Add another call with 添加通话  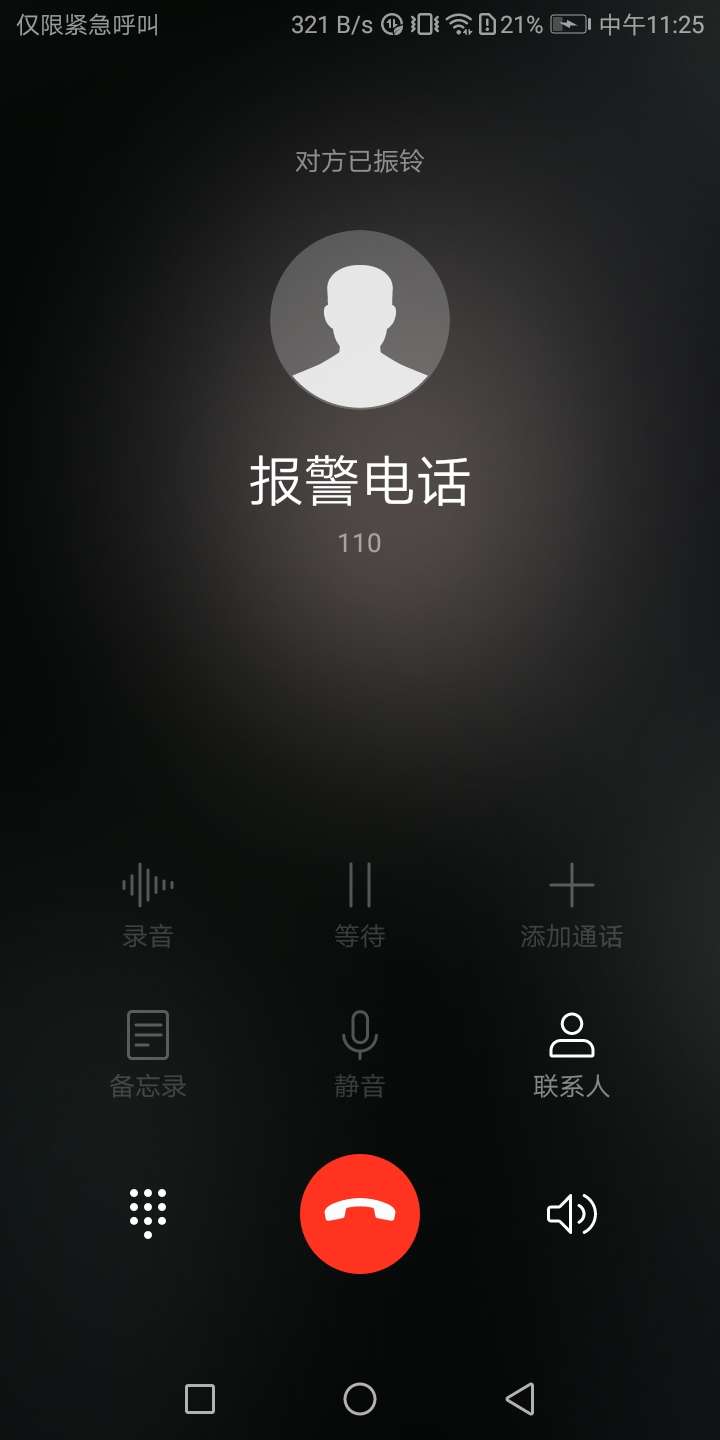coord(571,905)
